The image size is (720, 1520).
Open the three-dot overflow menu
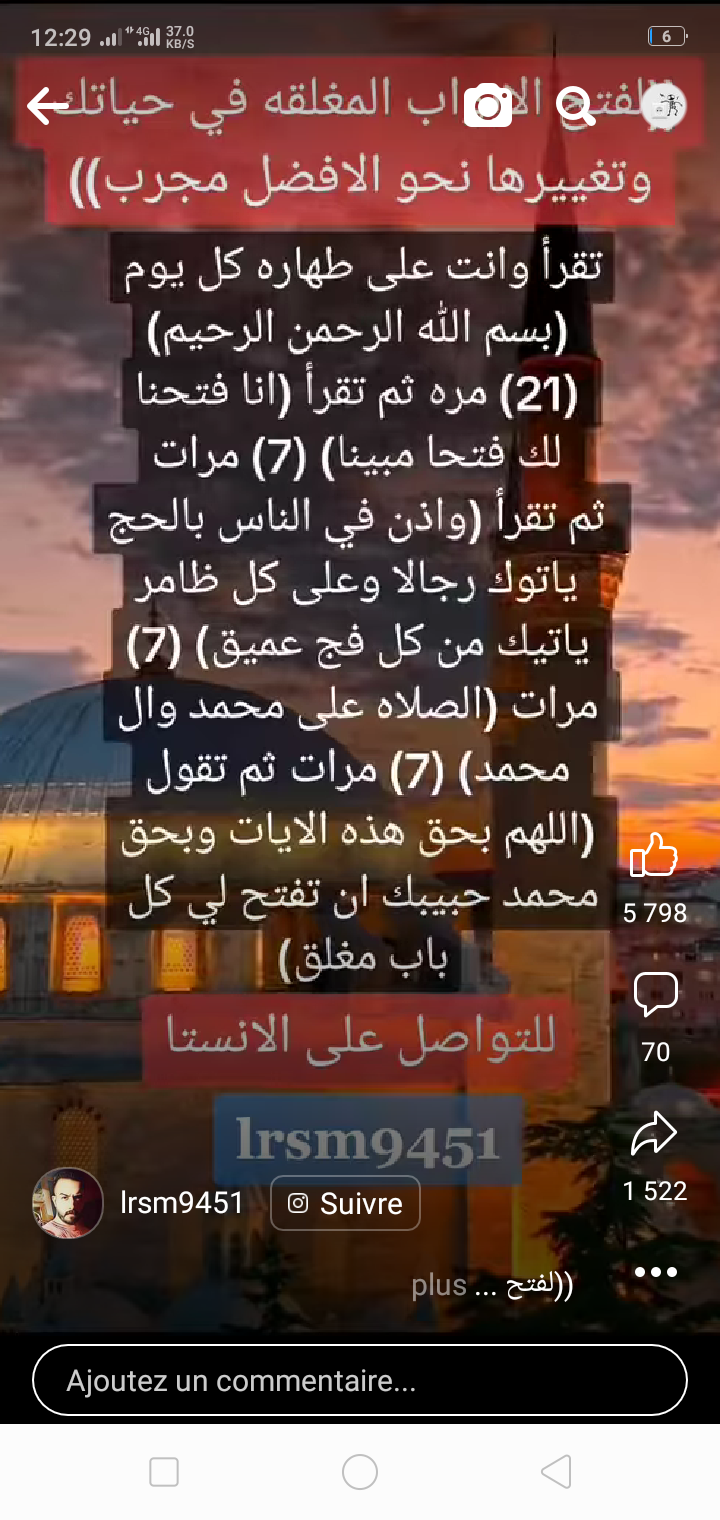656,1272
